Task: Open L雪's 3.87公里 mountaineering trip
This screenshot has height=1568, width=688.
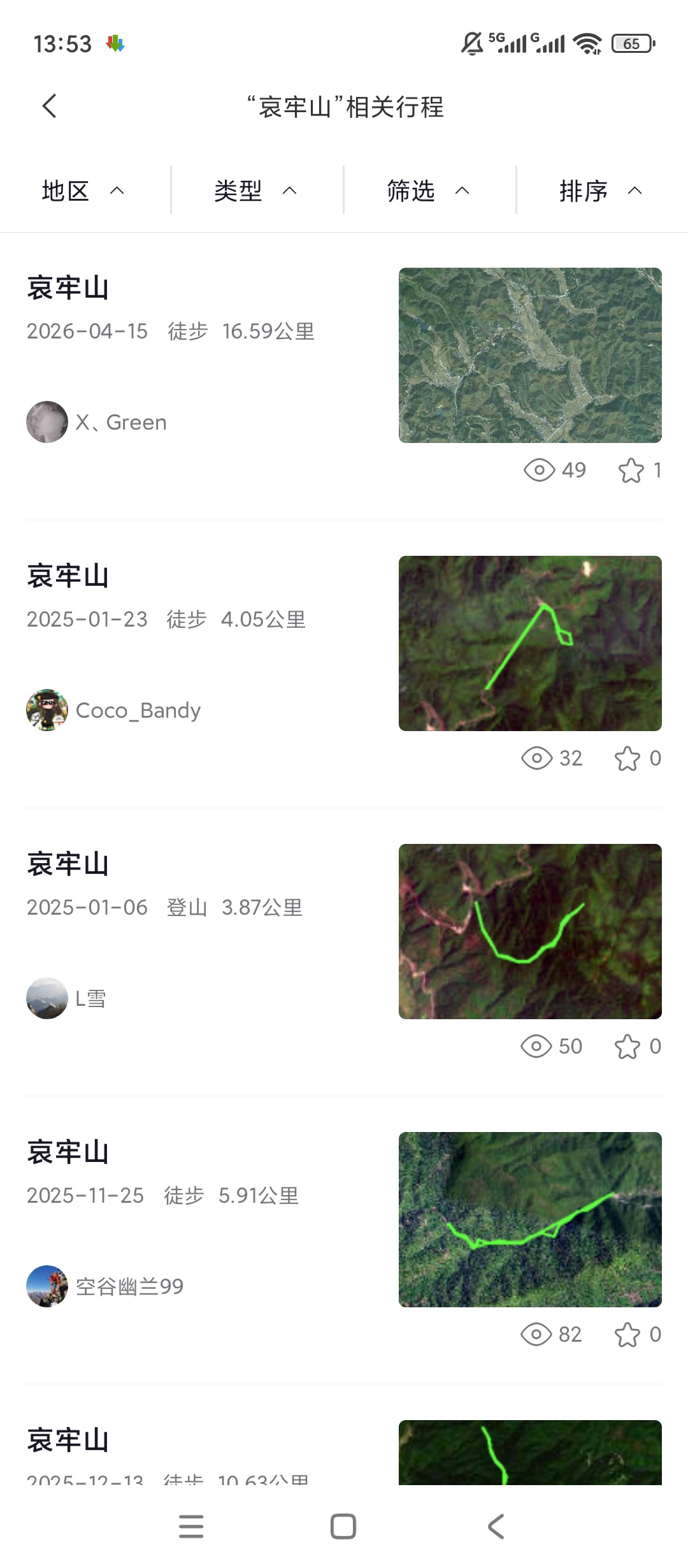Action: click(344, 952)
